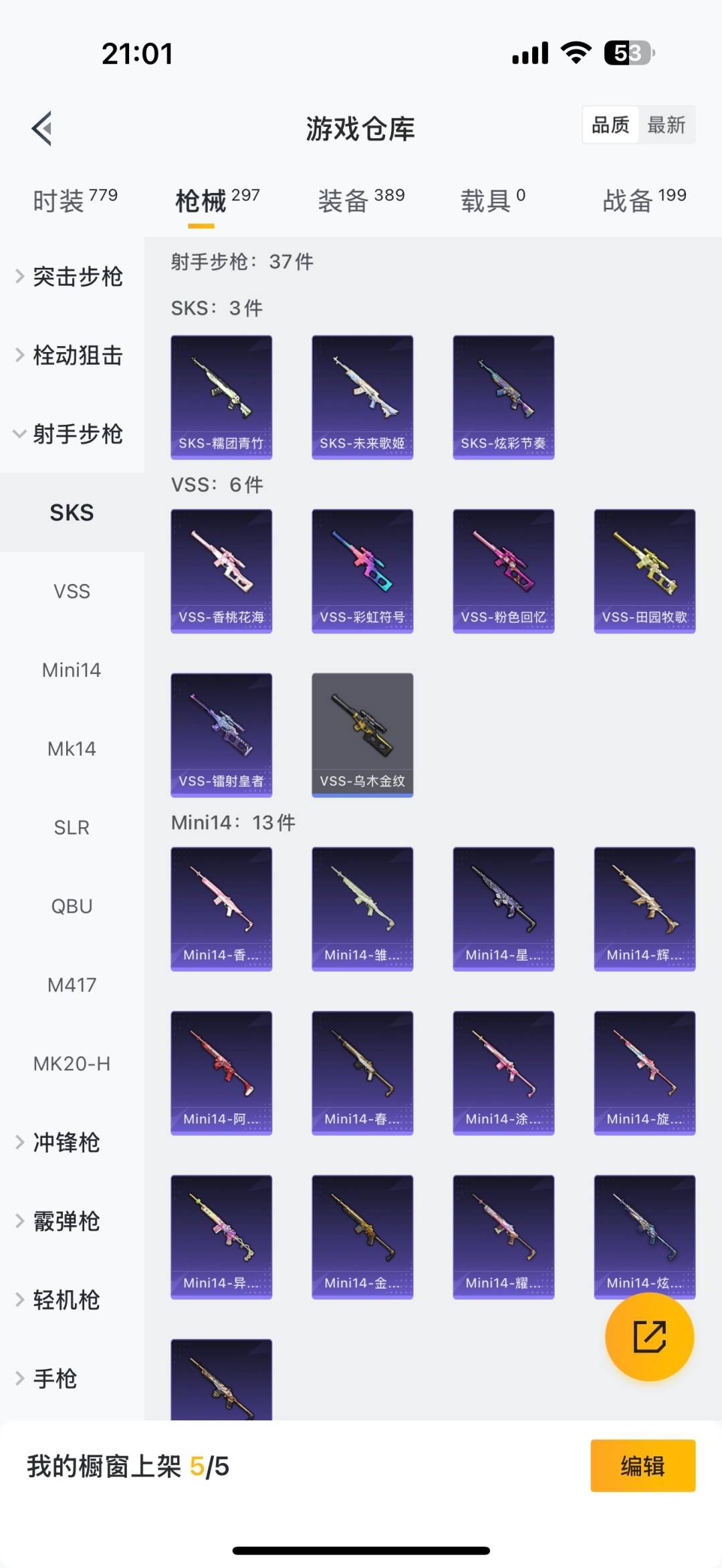Collapse the 射手步枪 category
722x1568 pixels.
coord(72,434)
